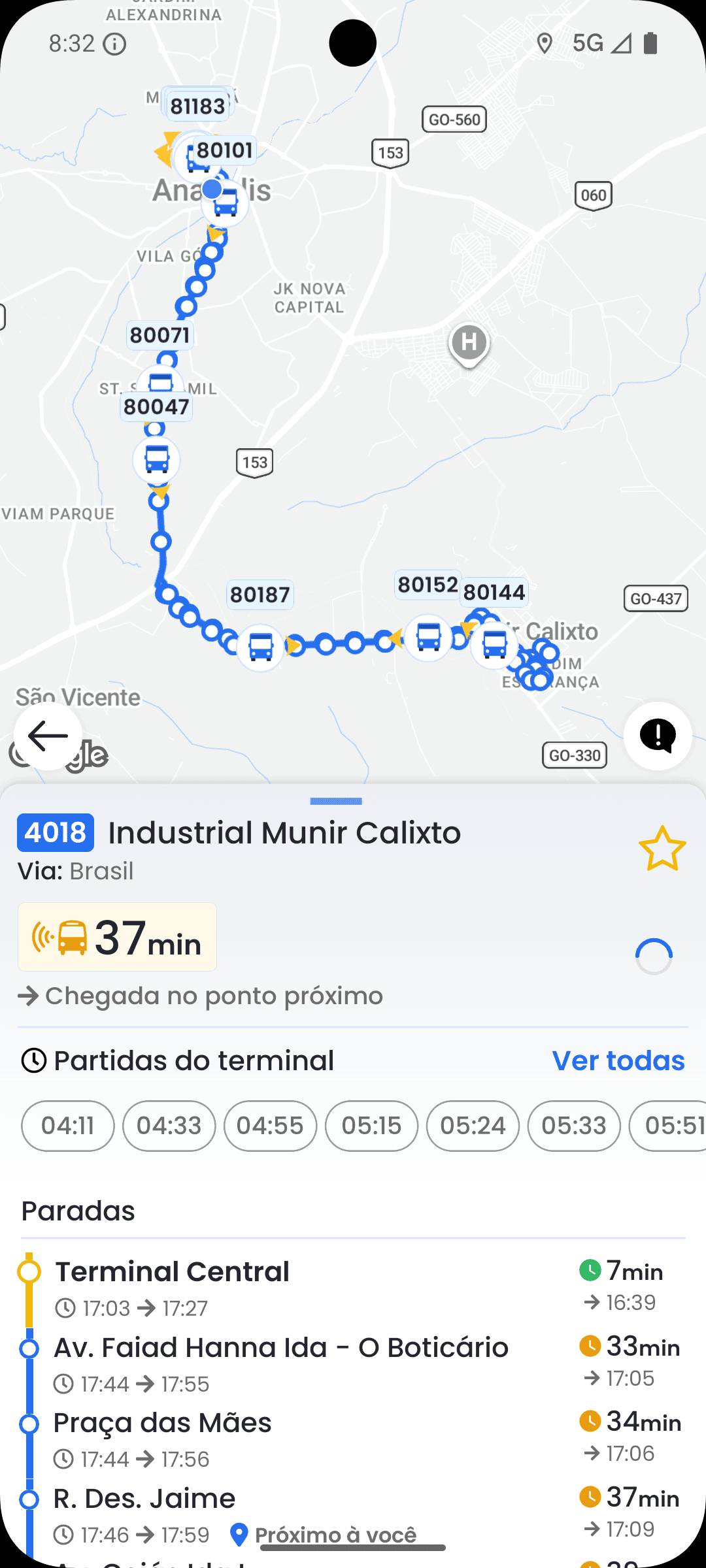The height and width of the screenshot is (1568, 706).
Task: Select bus stop marker 80101 on the map
Action: [x=226, y=150]
